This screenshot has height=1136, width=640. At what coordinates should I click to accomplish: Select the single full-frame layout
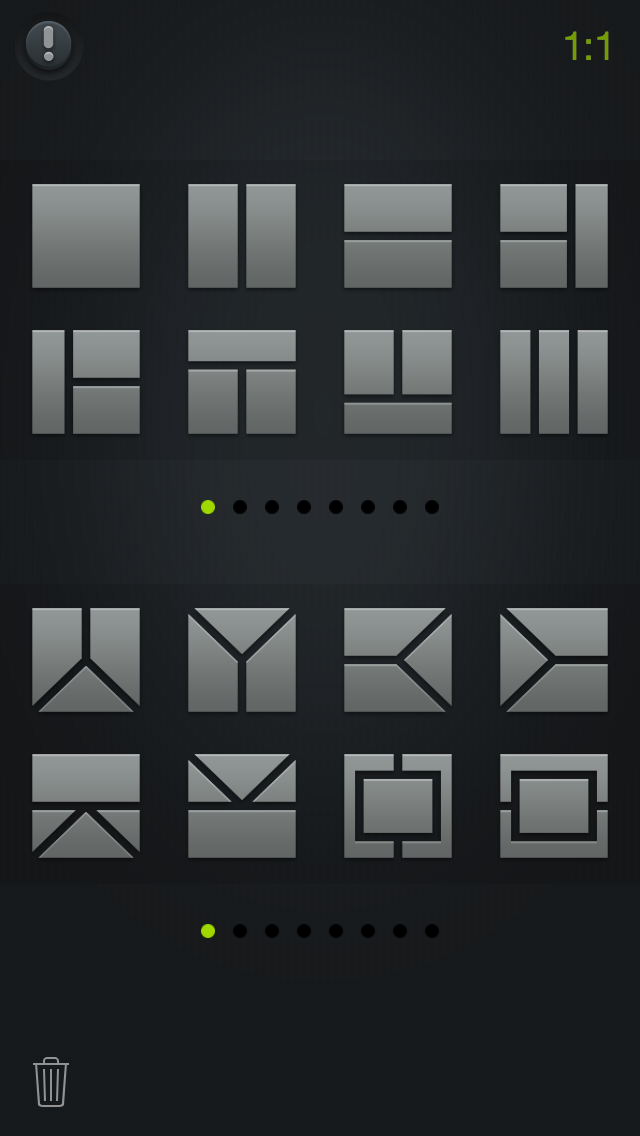point(86,236)
